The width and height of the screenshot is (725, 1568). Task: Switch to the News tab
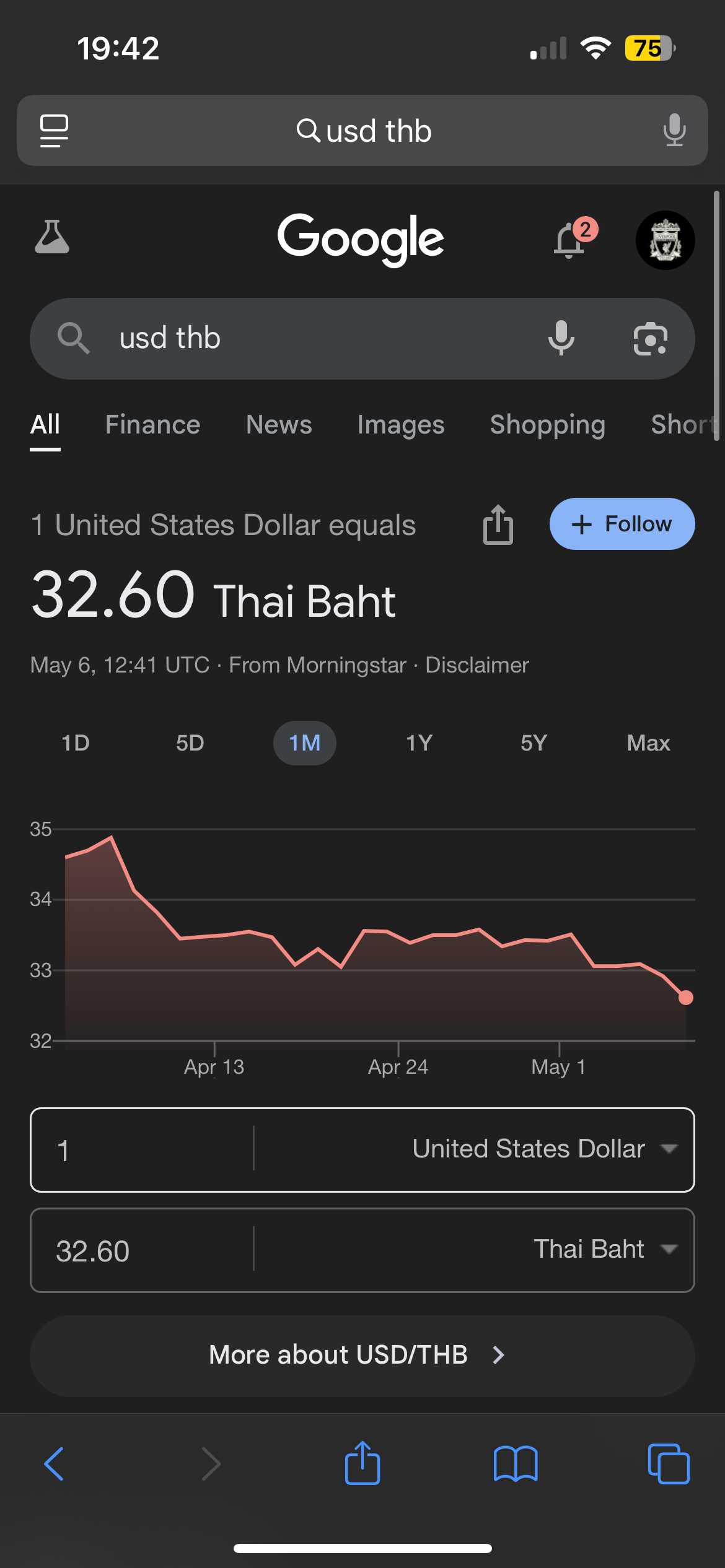coord(279,425)
